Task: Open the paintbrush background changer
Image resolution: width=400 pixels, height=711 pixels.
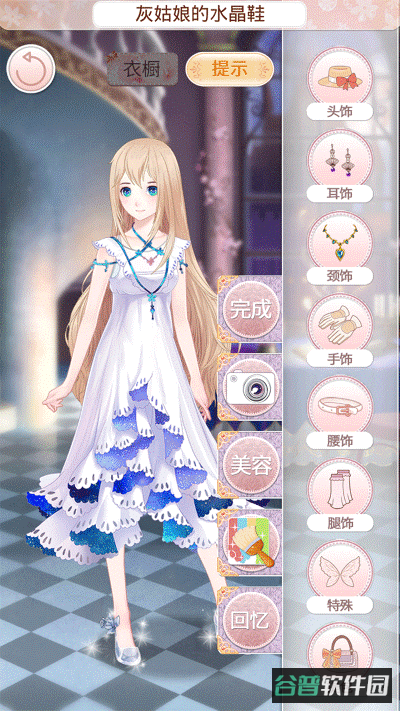Action: coord(250,543)
